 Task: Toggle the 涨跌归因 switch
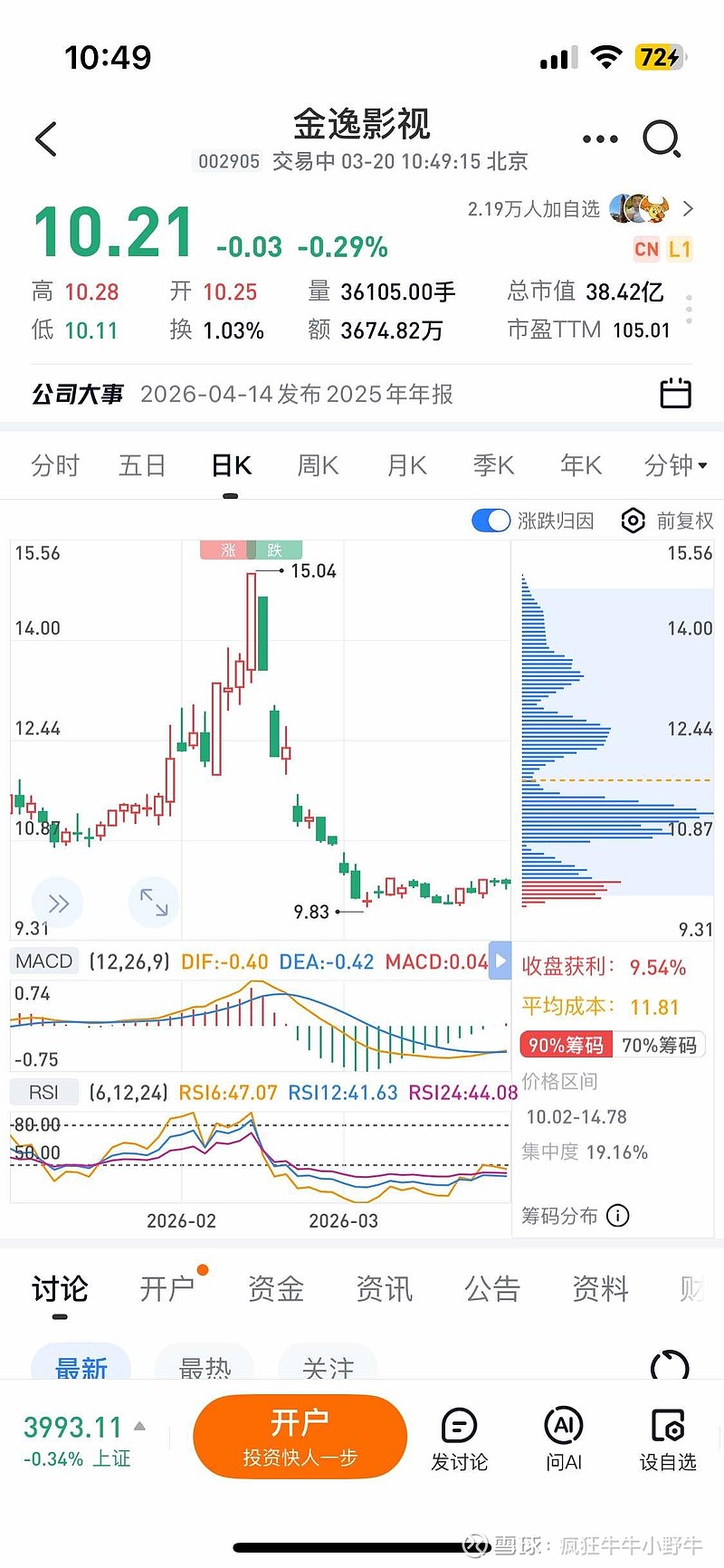(491, 521)
